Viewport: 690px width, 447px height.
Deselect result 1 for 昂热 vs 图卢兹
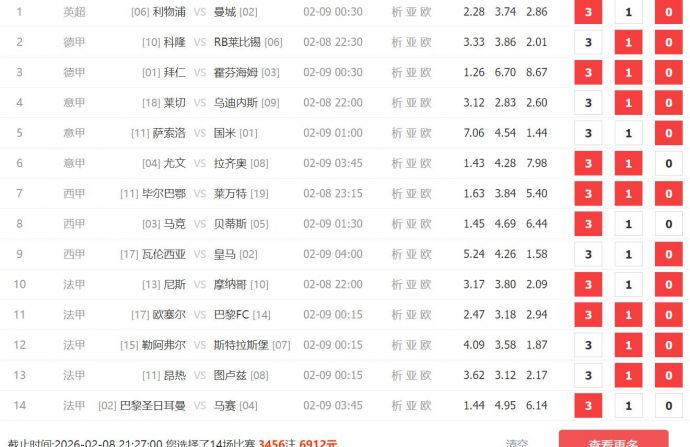point(628,376)
